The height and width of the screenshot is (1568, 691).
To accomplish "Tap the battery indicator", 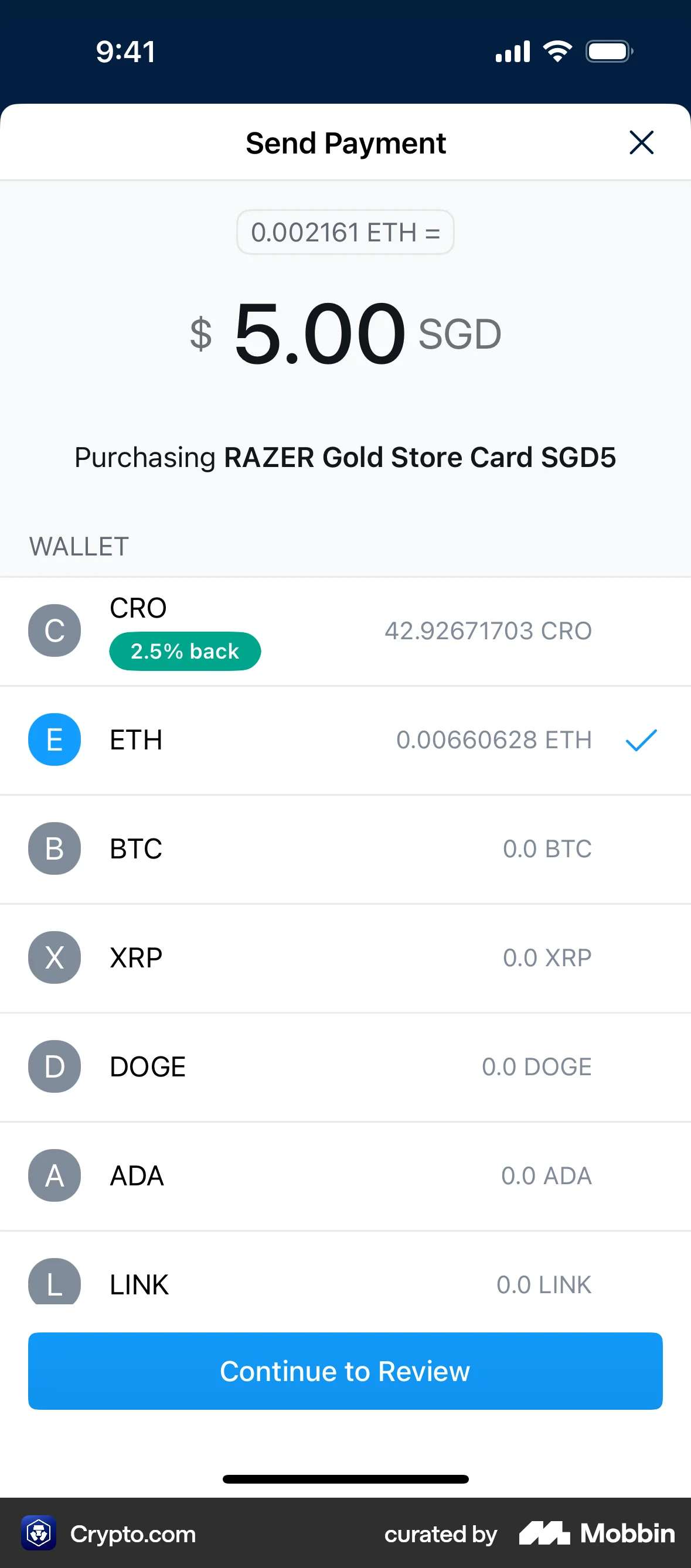I will coord(609,51).
